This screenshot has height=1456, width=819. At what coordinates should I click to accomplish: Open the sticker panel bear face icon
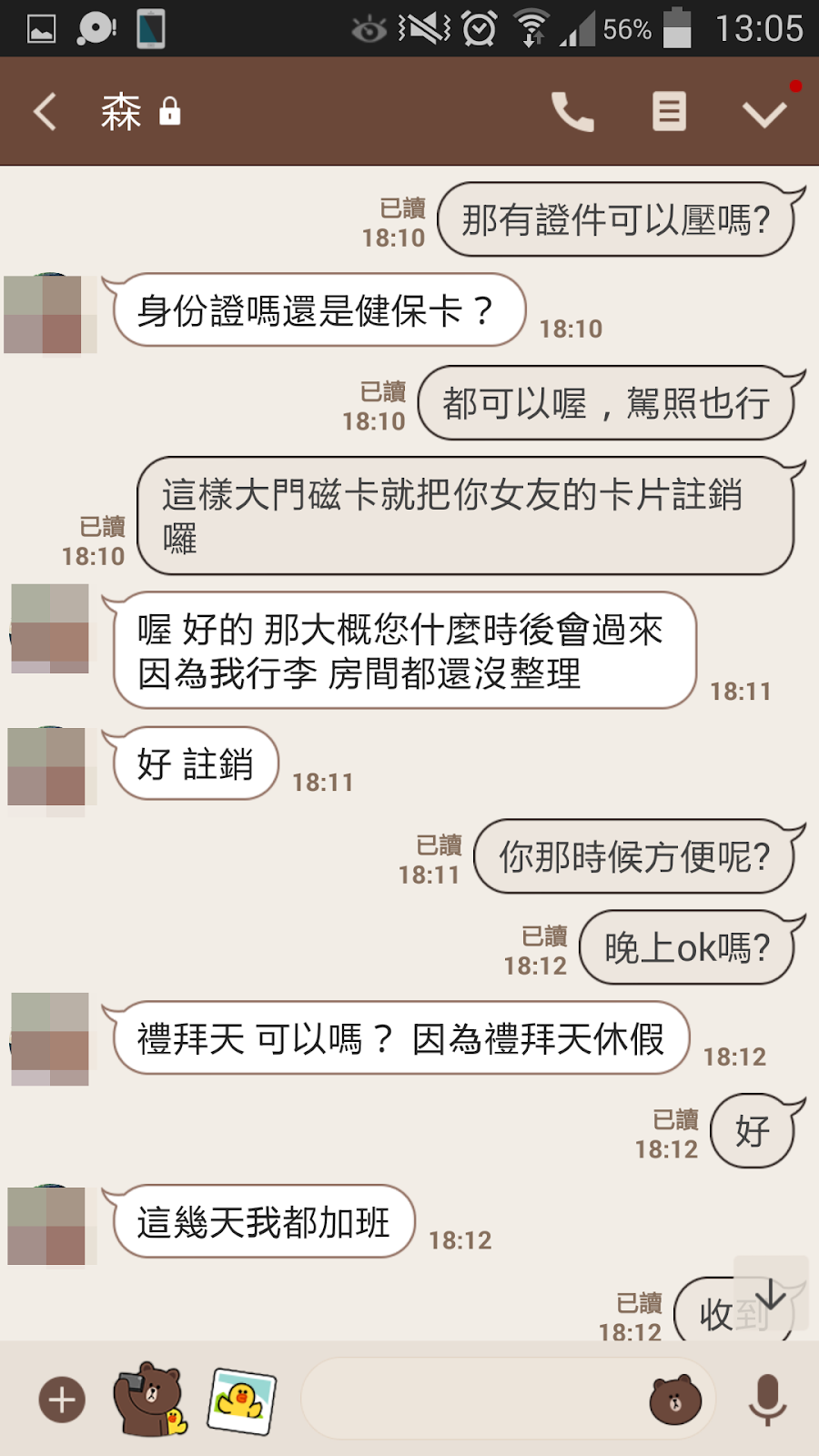click(675, 1400)
